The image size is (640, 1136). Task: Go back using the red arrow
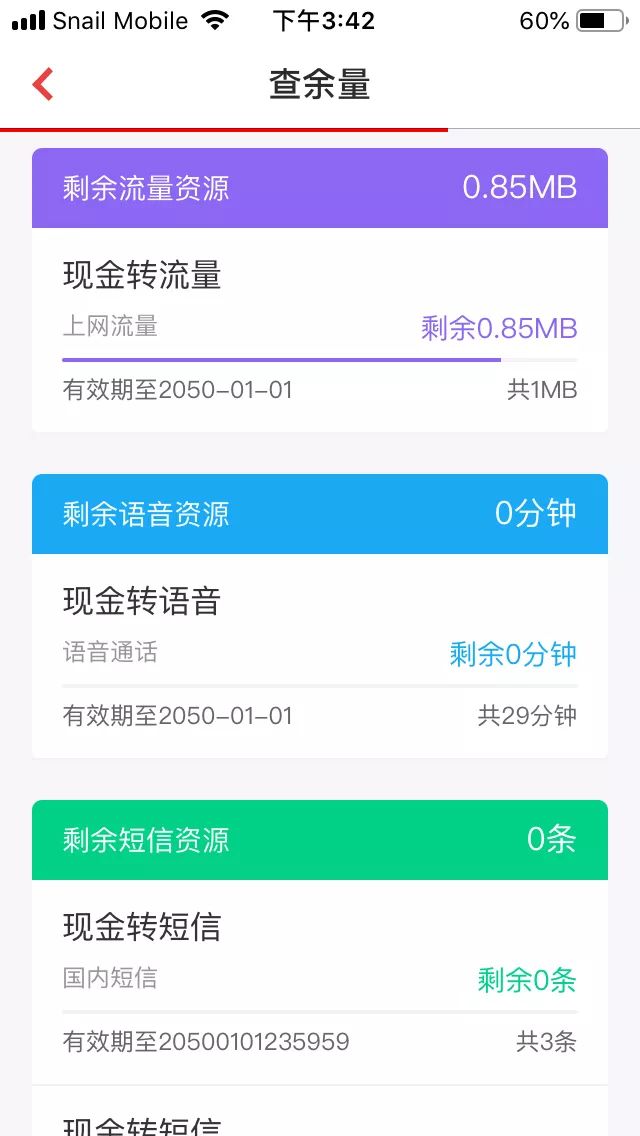click(x=42, y=85)
